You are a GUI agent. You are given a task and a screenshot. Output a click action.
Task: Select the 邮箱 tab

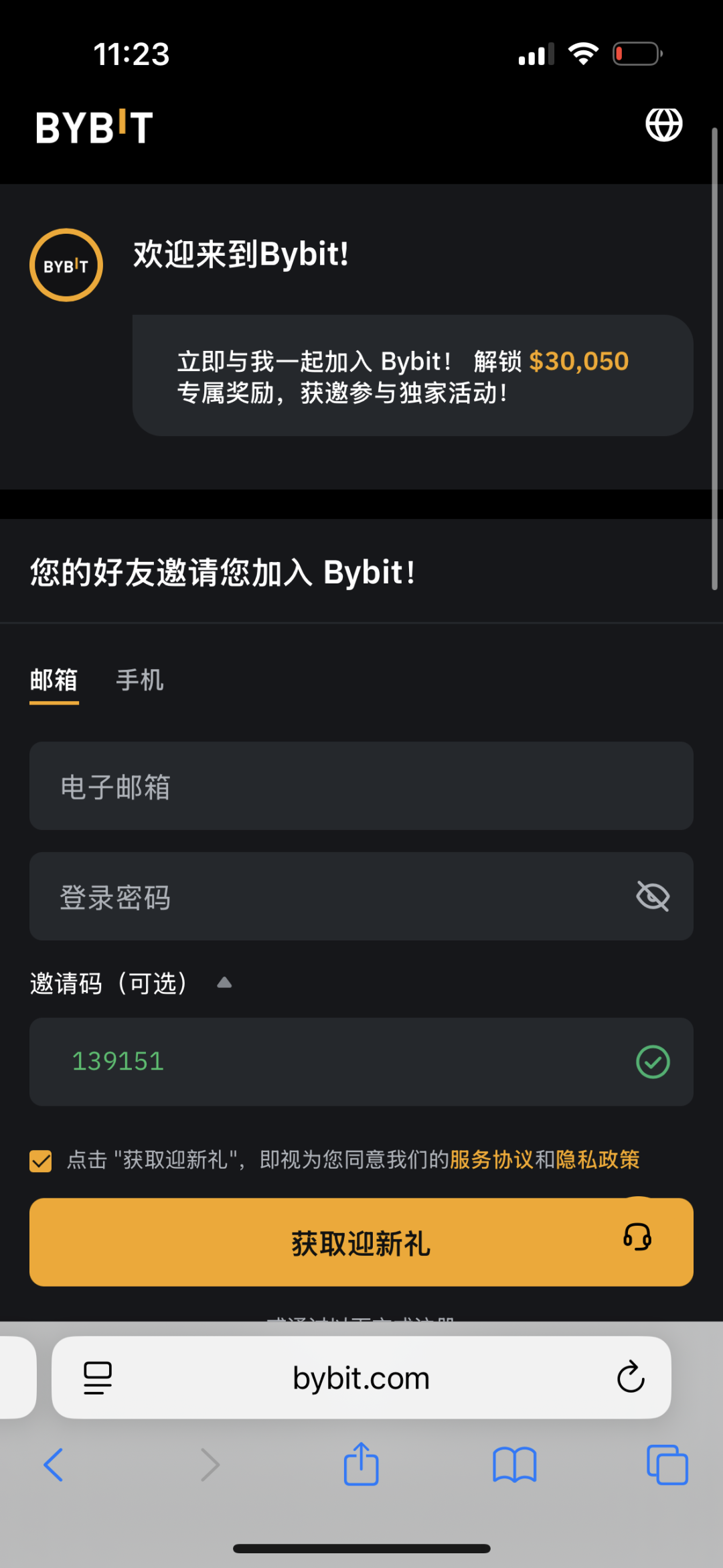54,681
